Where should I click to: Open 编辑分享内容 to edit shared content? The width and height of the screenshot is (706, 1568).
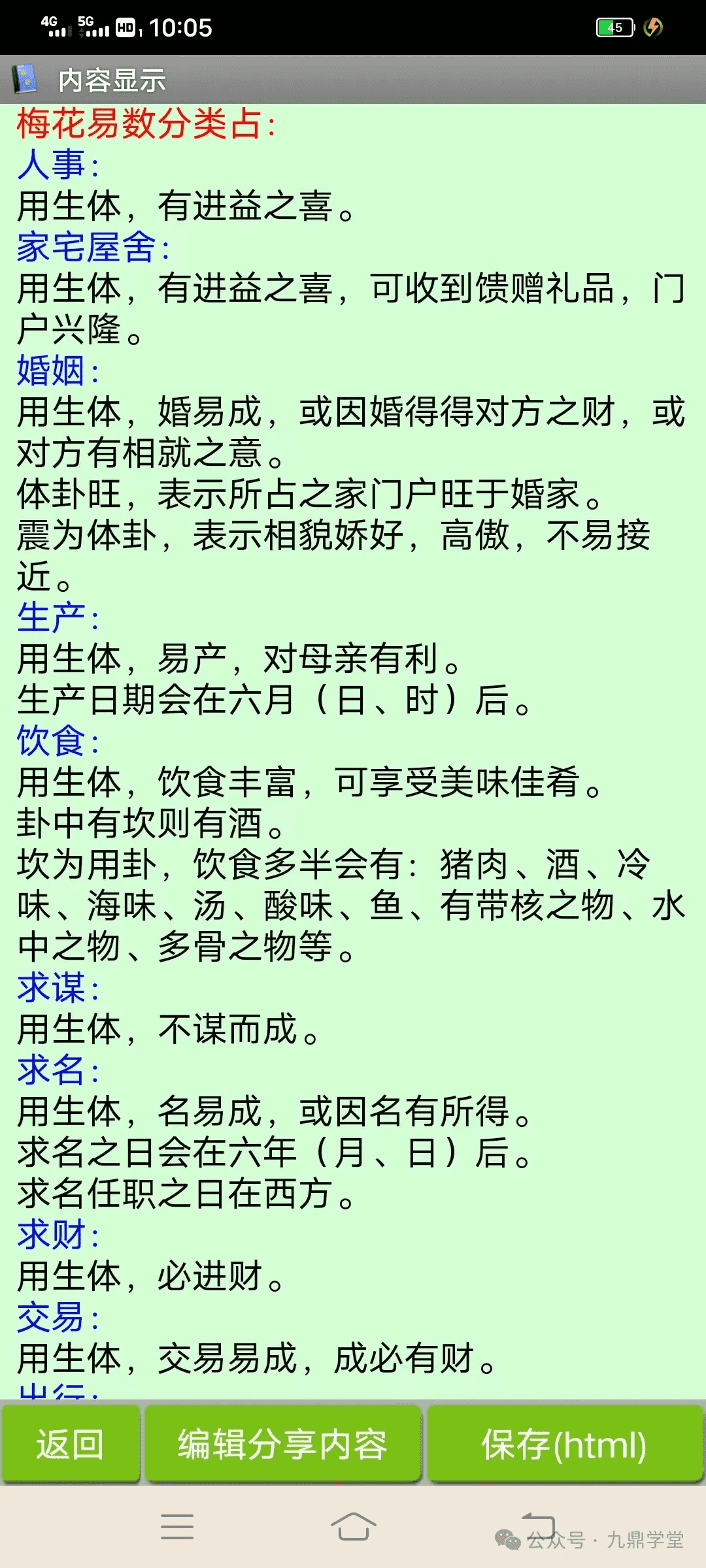point(282,1444)
